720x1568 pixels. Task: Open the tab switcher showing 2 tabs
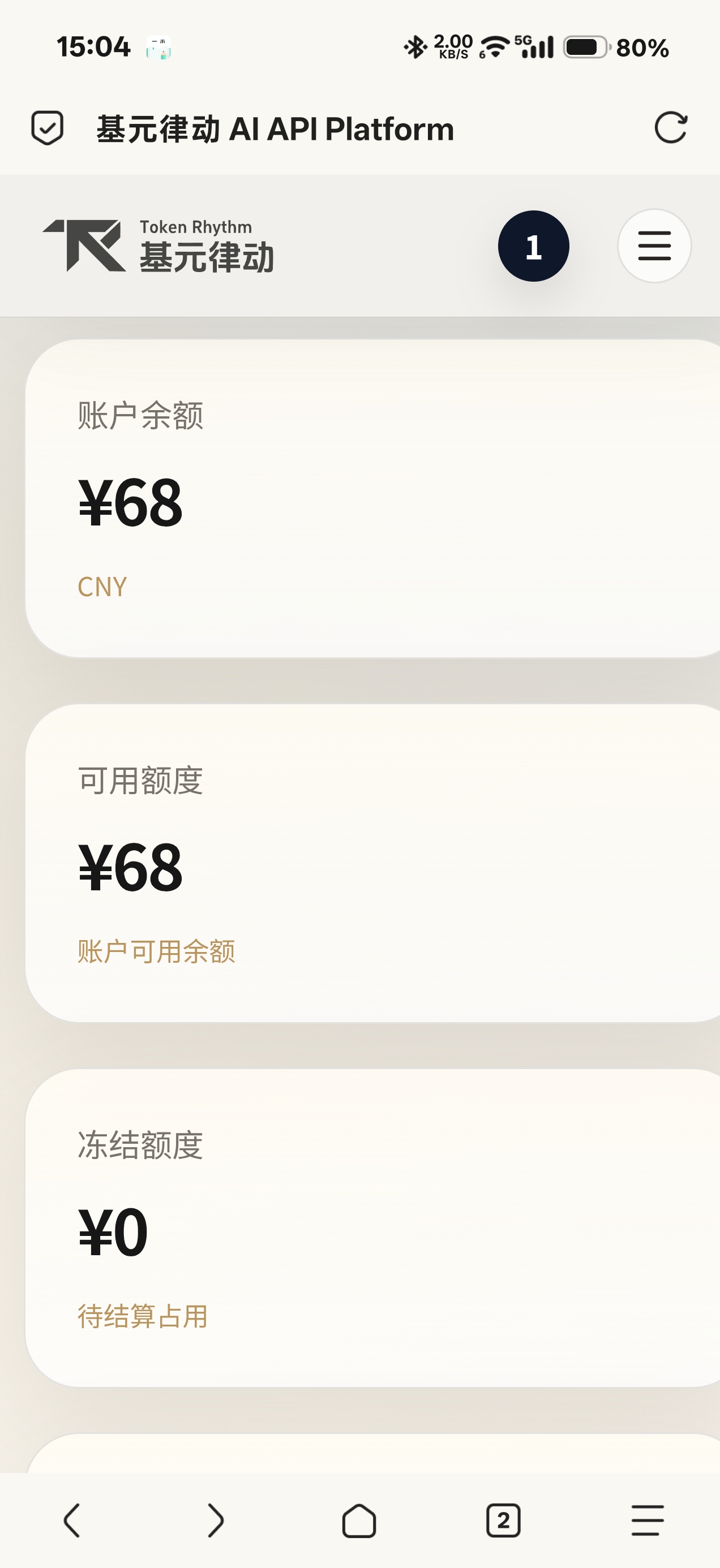[503, 1520]
